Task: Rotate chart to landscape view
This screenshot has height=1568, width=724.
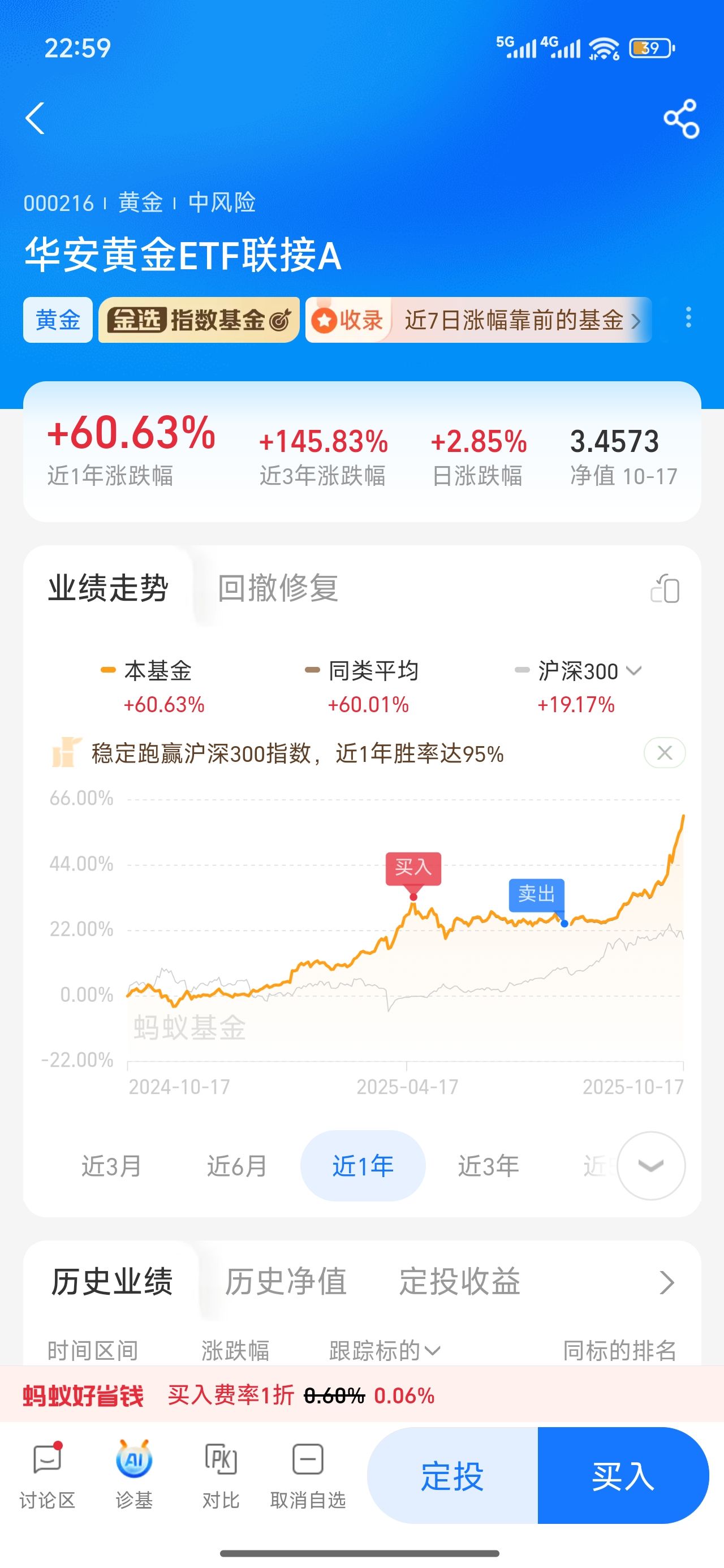Action: pos(665,589)
